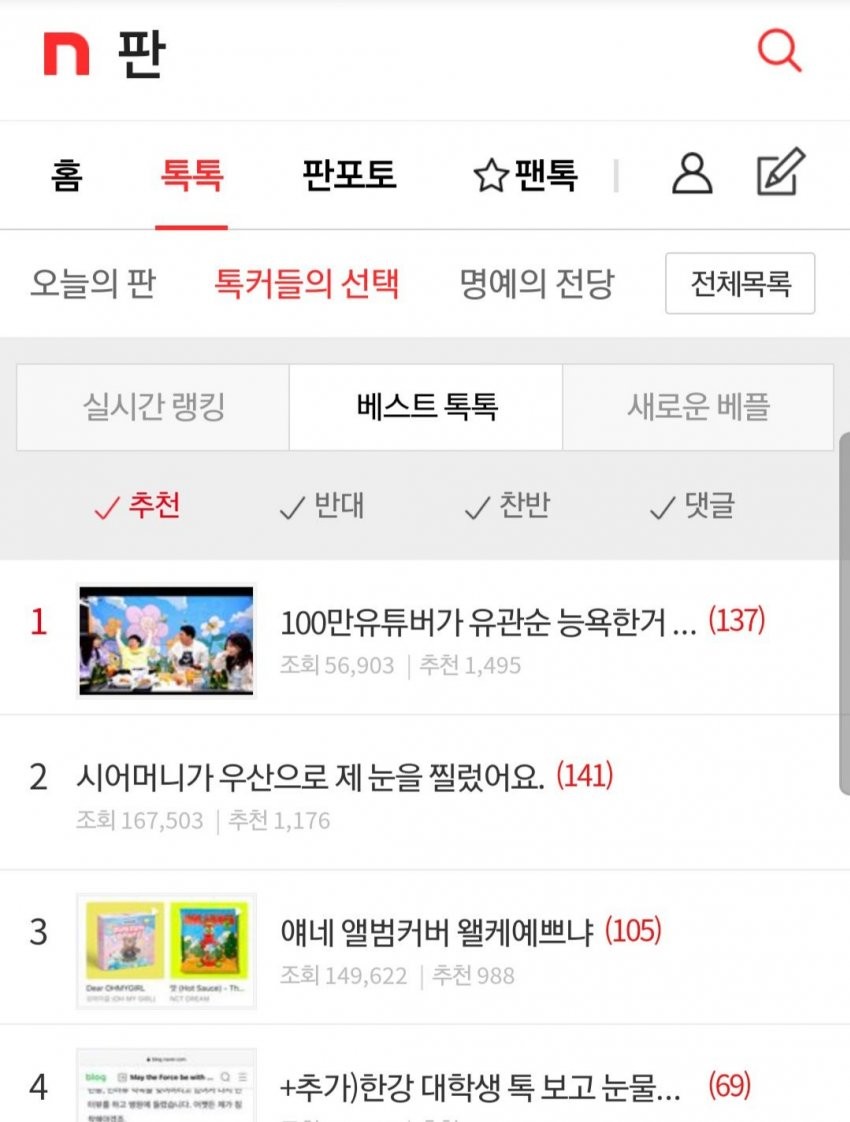
Task: Select the 새로운 베플 segment
Action: coord(698,407)
